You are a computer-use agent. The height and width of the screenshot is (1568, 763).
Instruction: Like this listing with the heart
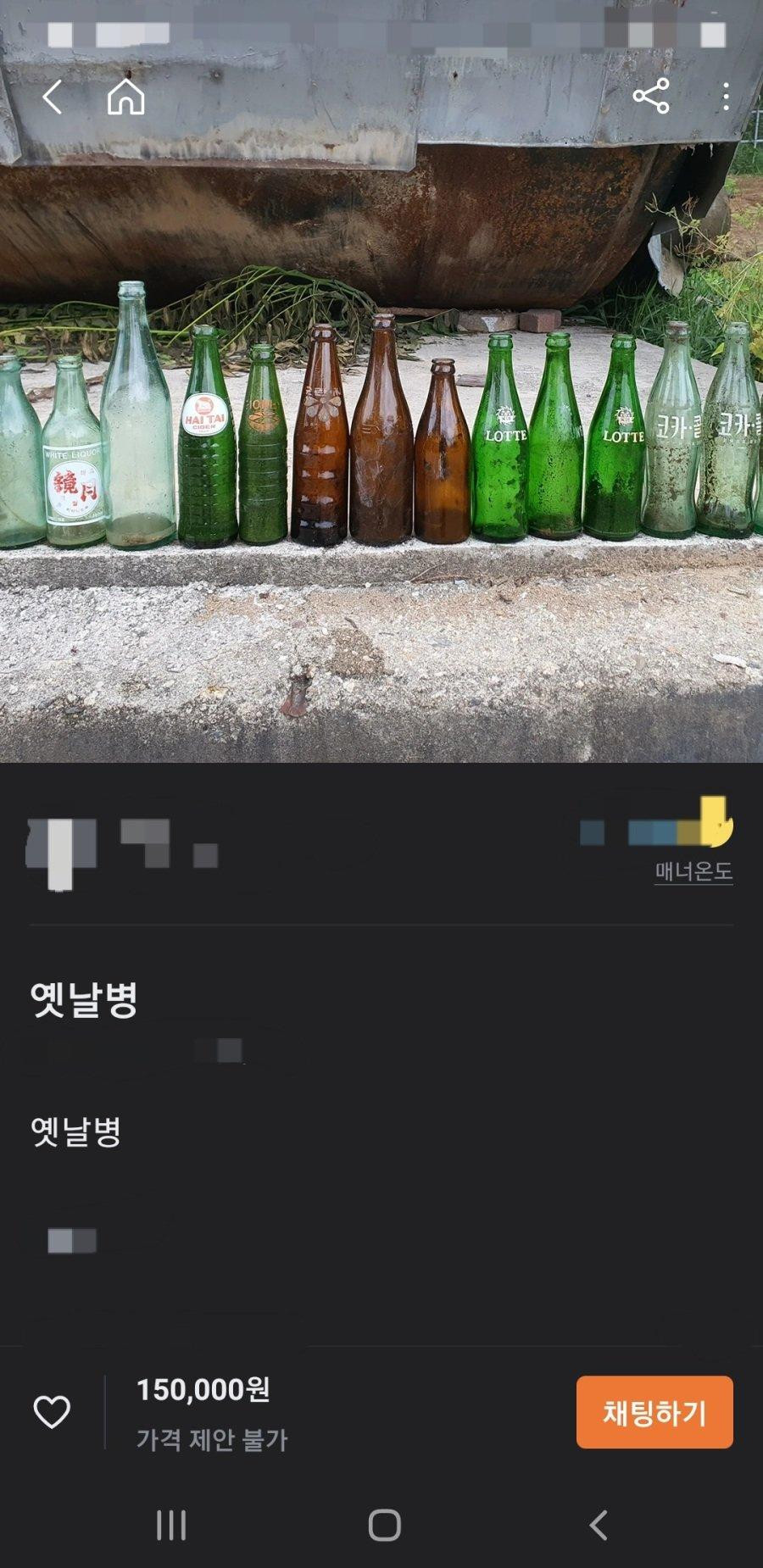click(52, 1412)
